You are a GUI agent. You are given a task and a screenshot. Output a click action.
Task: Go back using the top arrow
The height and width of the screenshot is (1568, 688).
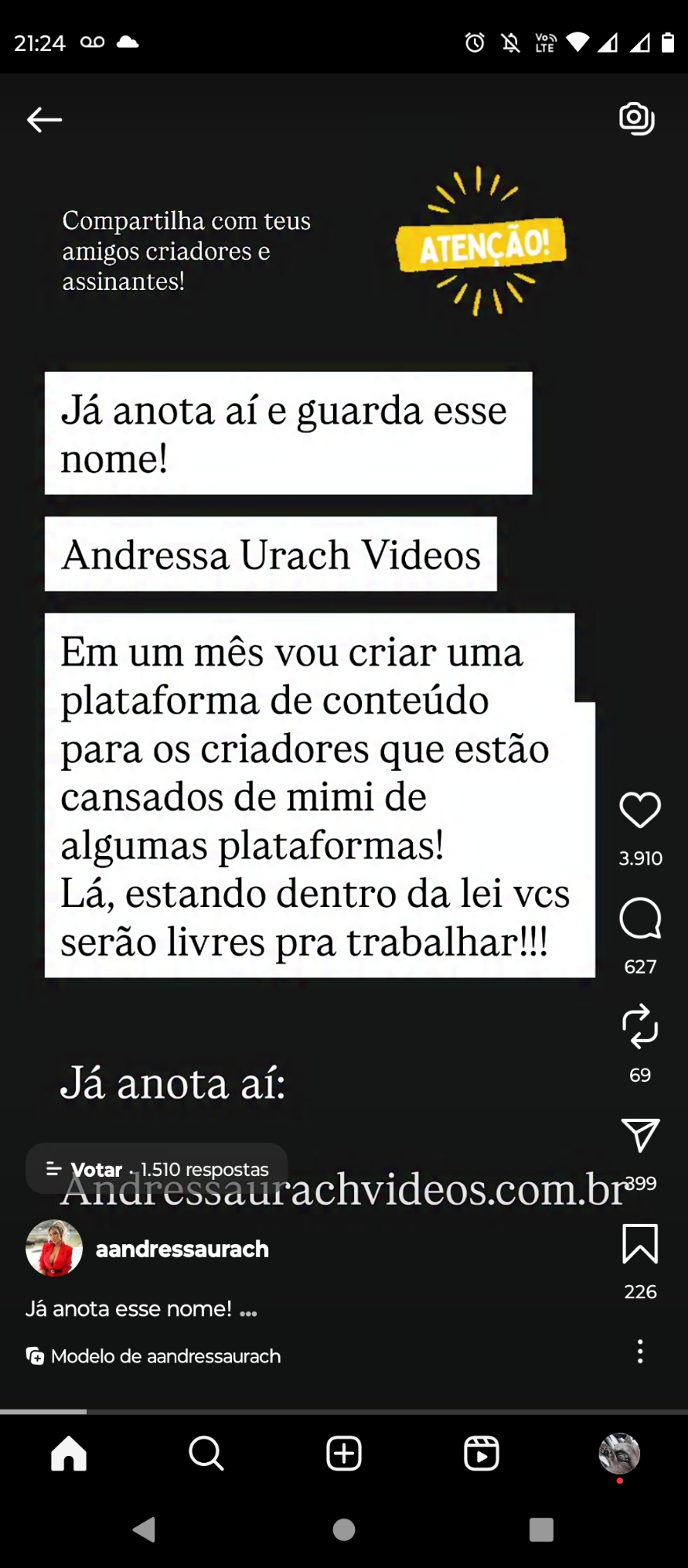[45, 120]
